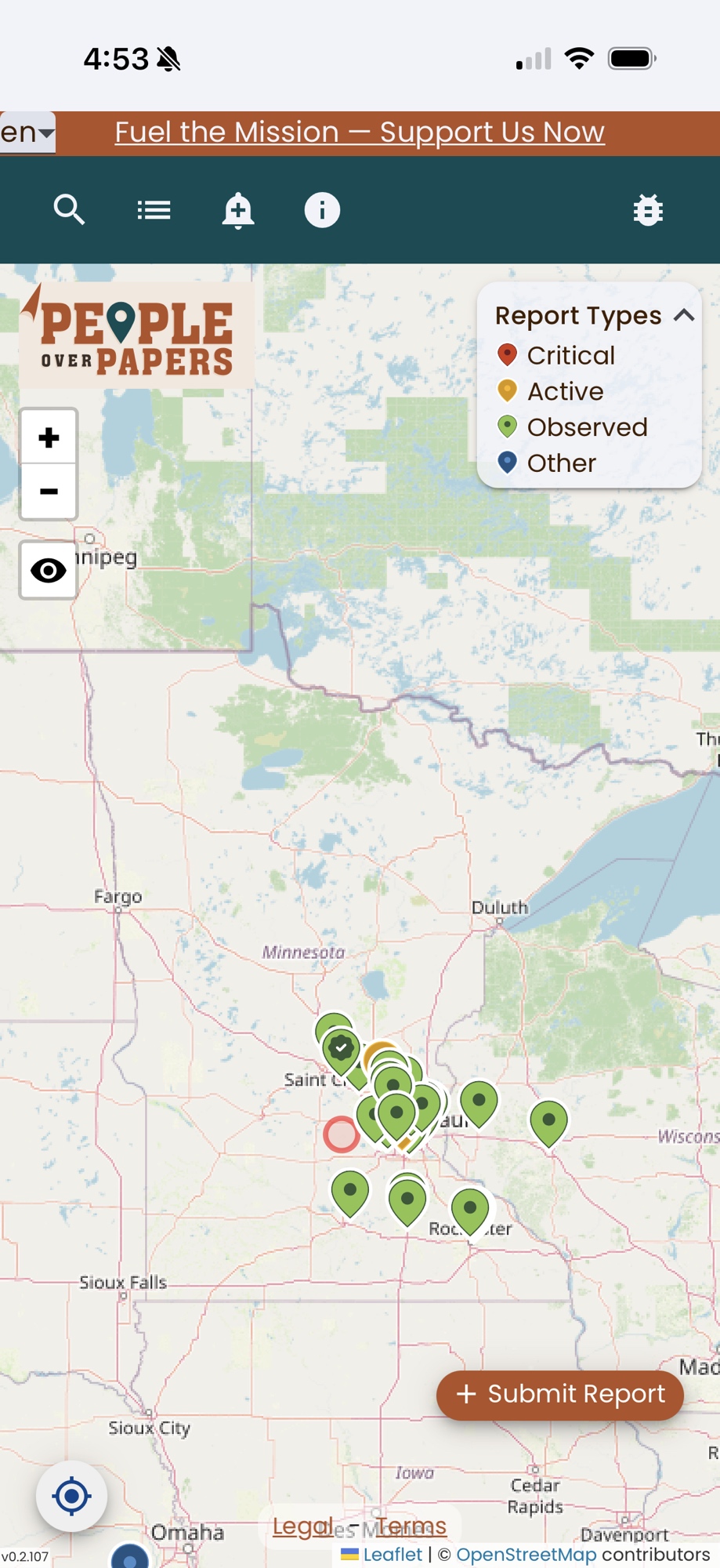720x1568 pixels.
Task: Select the red circle marker on map
Action: (342, 1134)
